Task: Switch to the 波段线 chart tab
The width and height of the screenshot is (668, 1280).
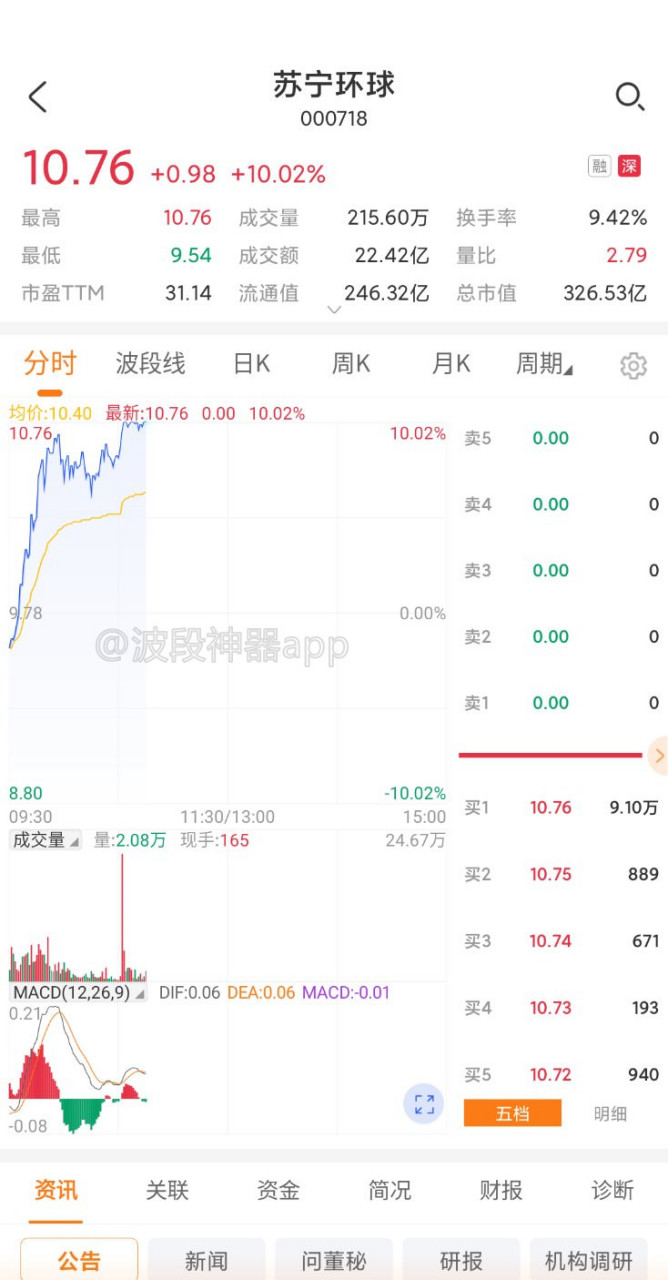Action: (151, 364)
